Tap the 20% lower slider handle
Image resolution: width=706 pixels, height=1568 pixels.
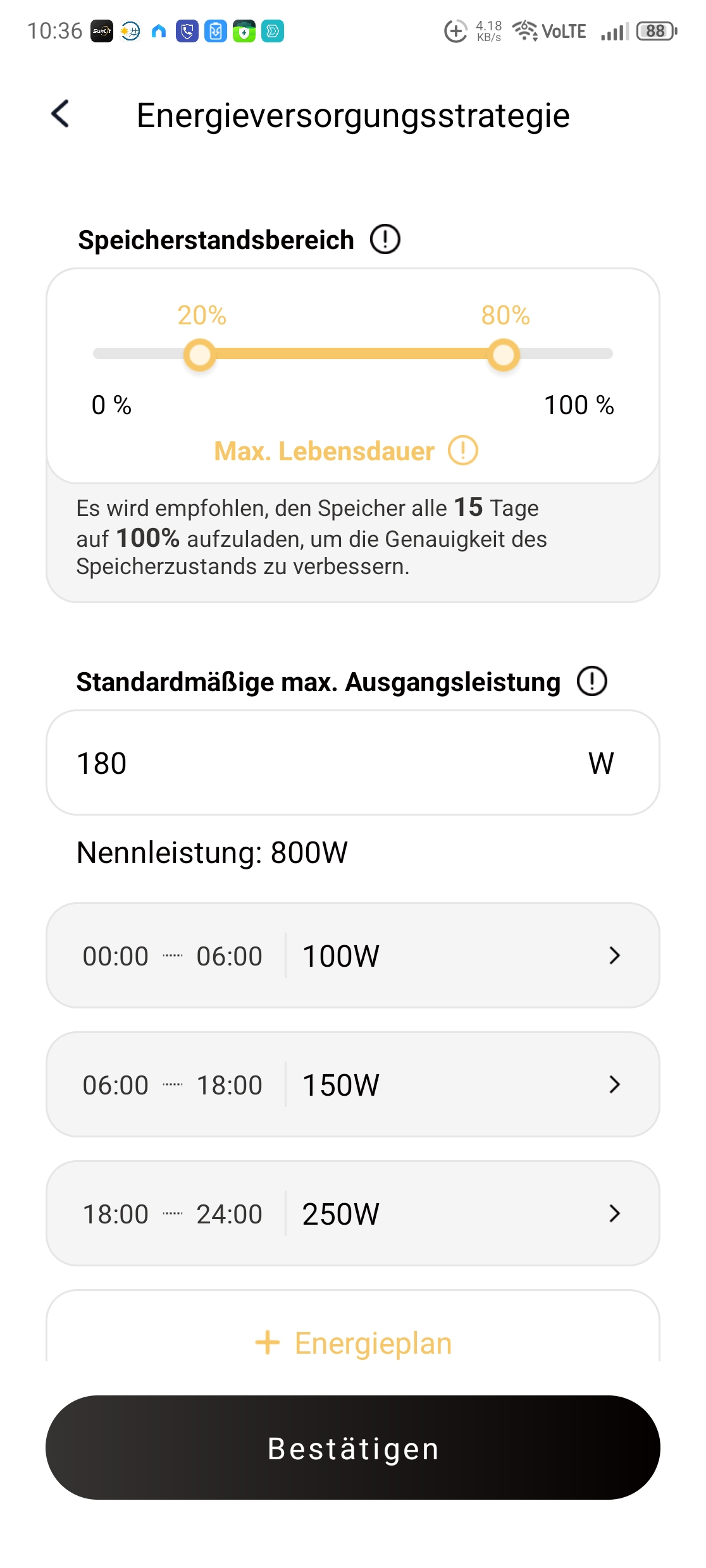pyautogui.click(x=200, y=355)
